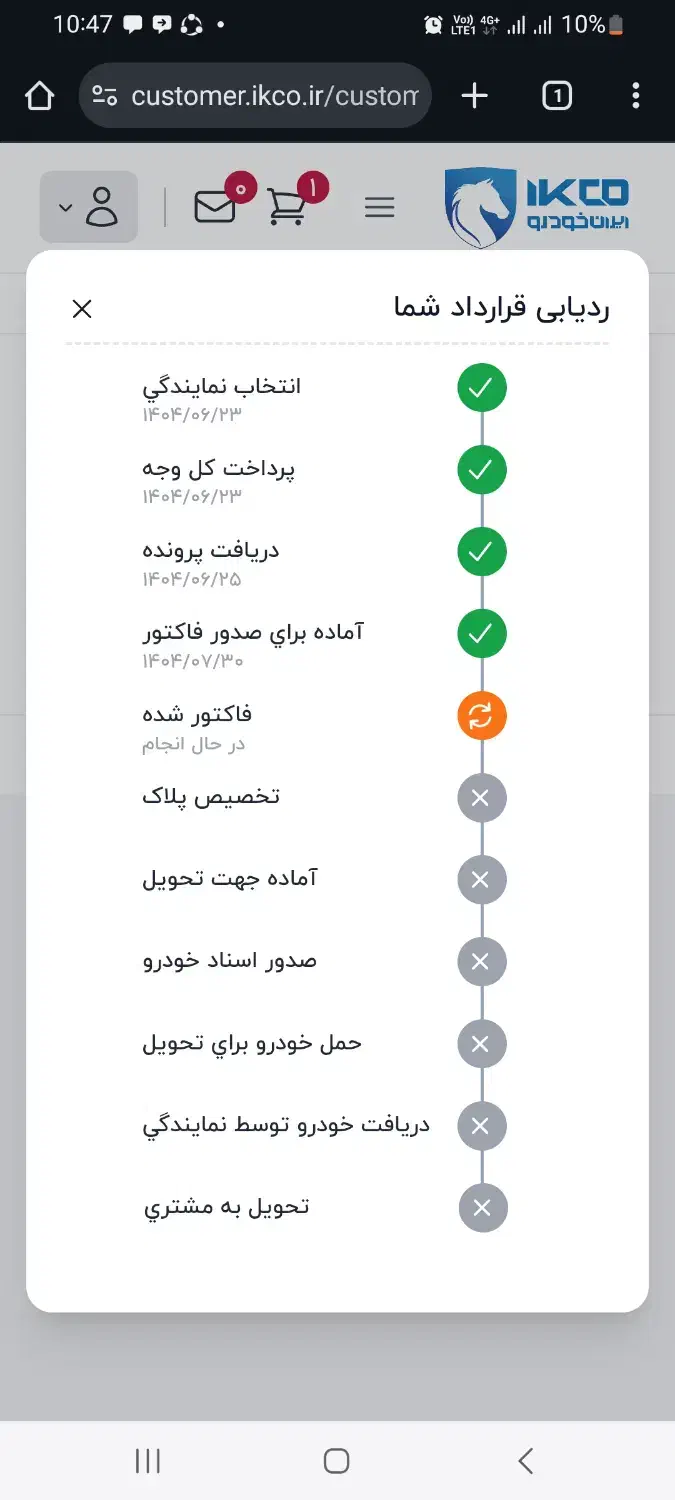675x1500 pixels.
Task: Go back using the system back button
Action: point(526,1461)
